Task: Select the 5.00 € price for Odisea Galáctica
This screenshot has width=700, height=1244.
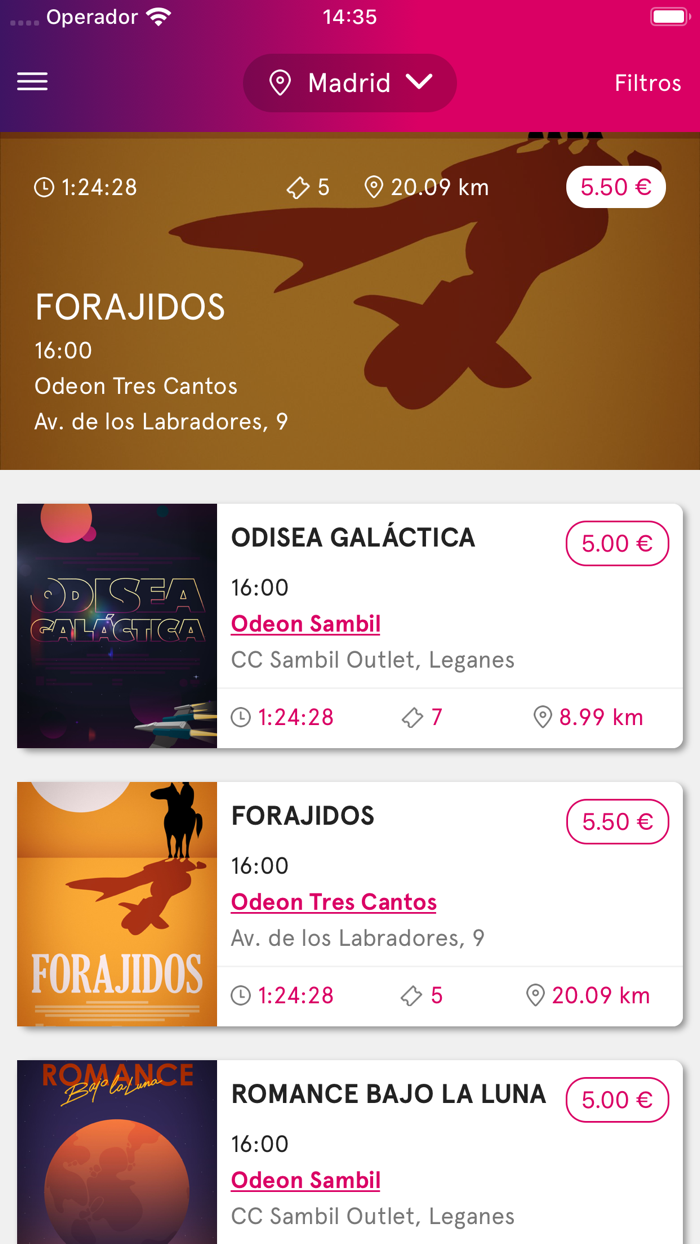Action: click(x=617, y=544)
